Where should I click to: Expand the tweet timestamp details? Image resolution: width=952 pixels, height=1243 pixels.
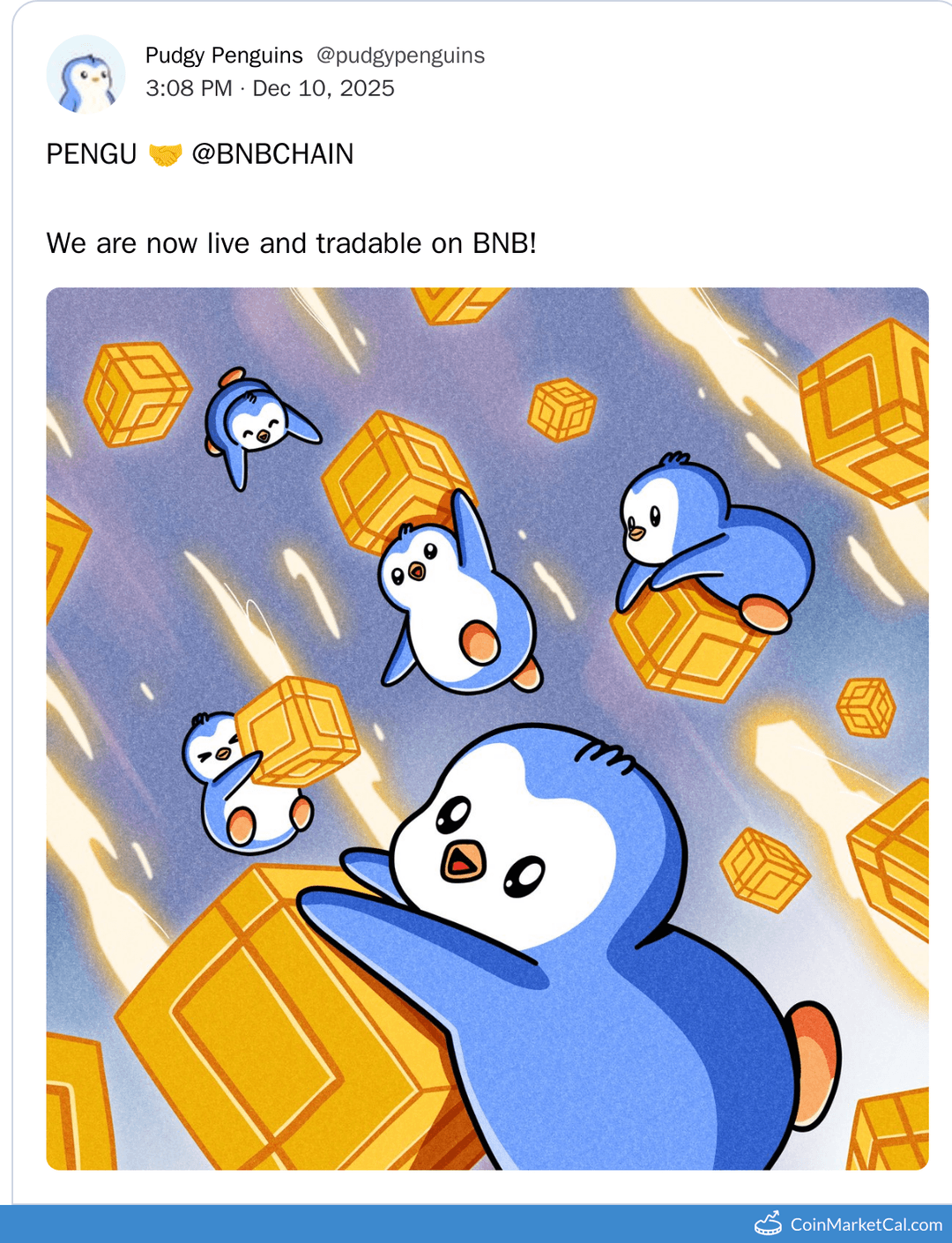[x=270, y=88]
